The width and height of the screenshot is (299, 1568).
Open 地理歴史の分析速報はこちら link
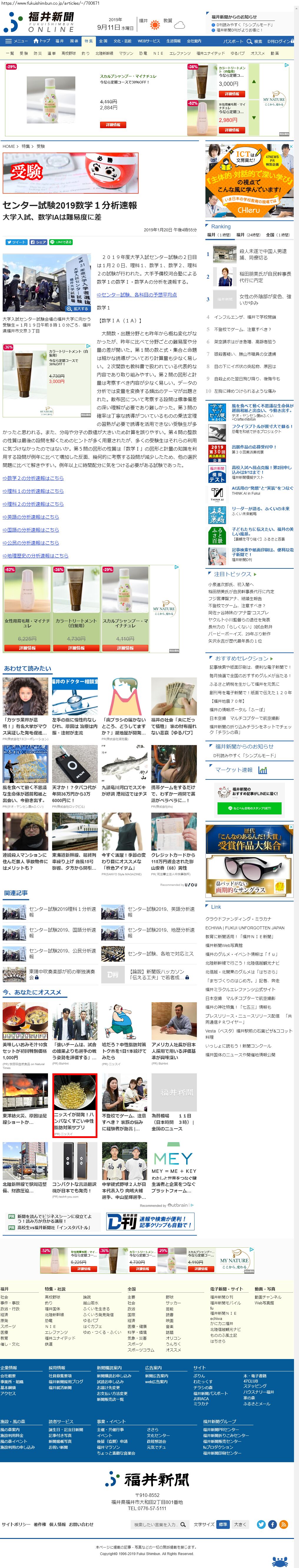[x=35, y=556]
